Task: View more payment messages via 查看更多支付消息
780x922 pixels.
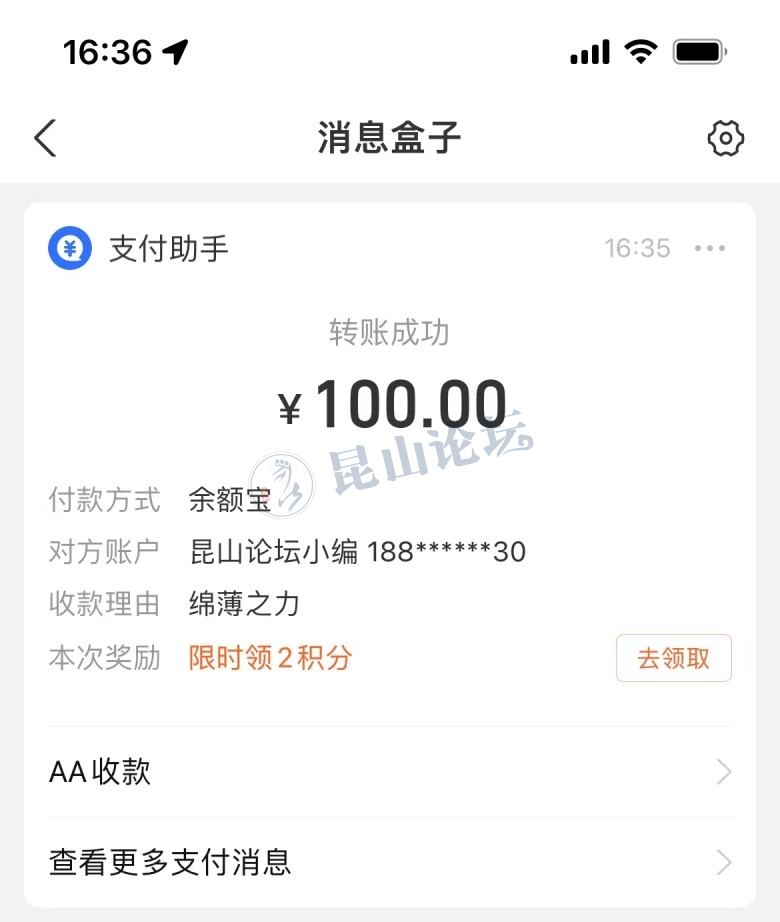Action: pyautogui.click(x=390, y=861)
